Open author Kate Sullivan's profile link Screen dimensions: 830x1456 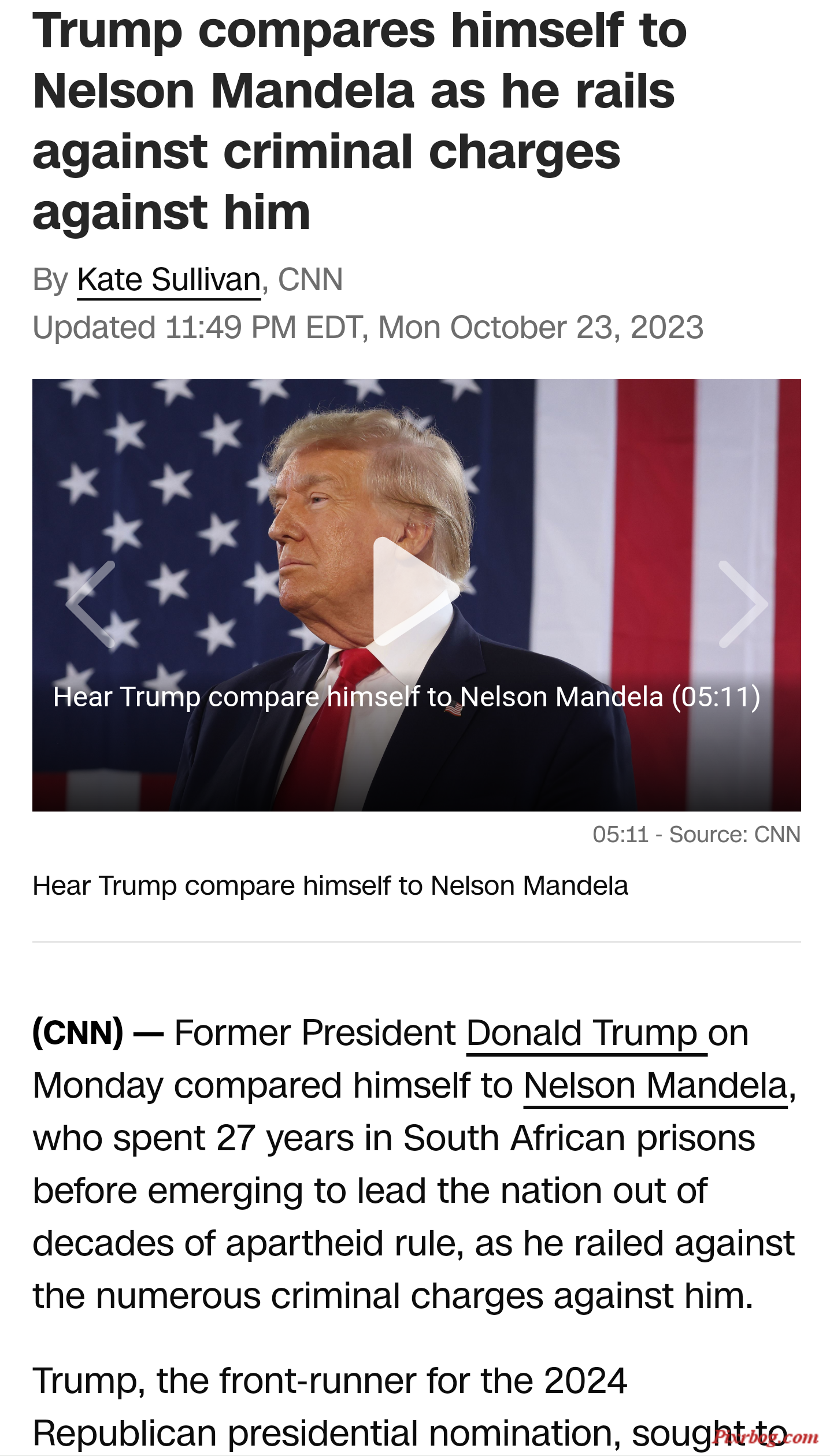pos(169,280)
